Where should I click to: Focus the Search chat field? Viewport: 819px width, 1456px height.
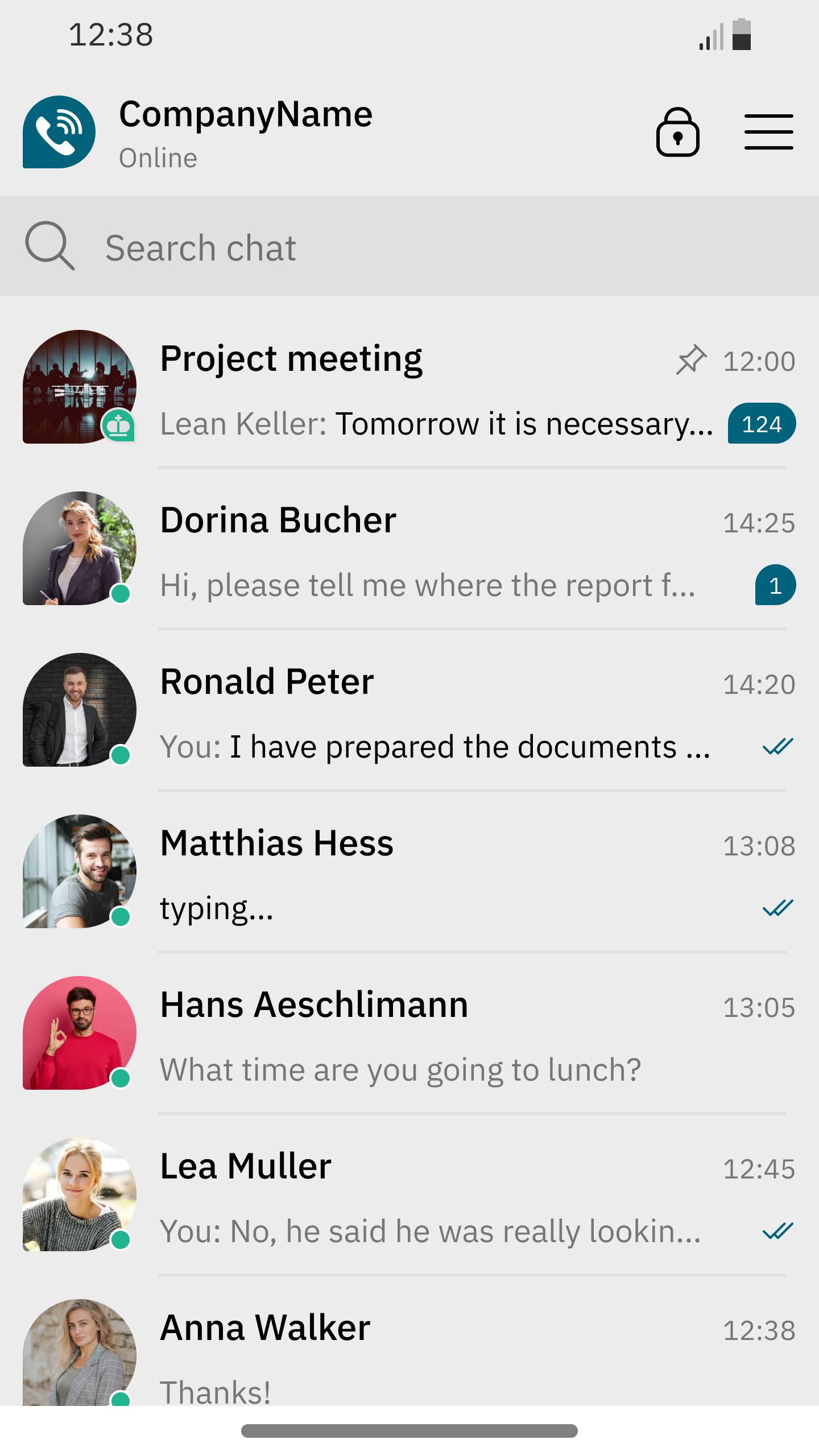409,248
